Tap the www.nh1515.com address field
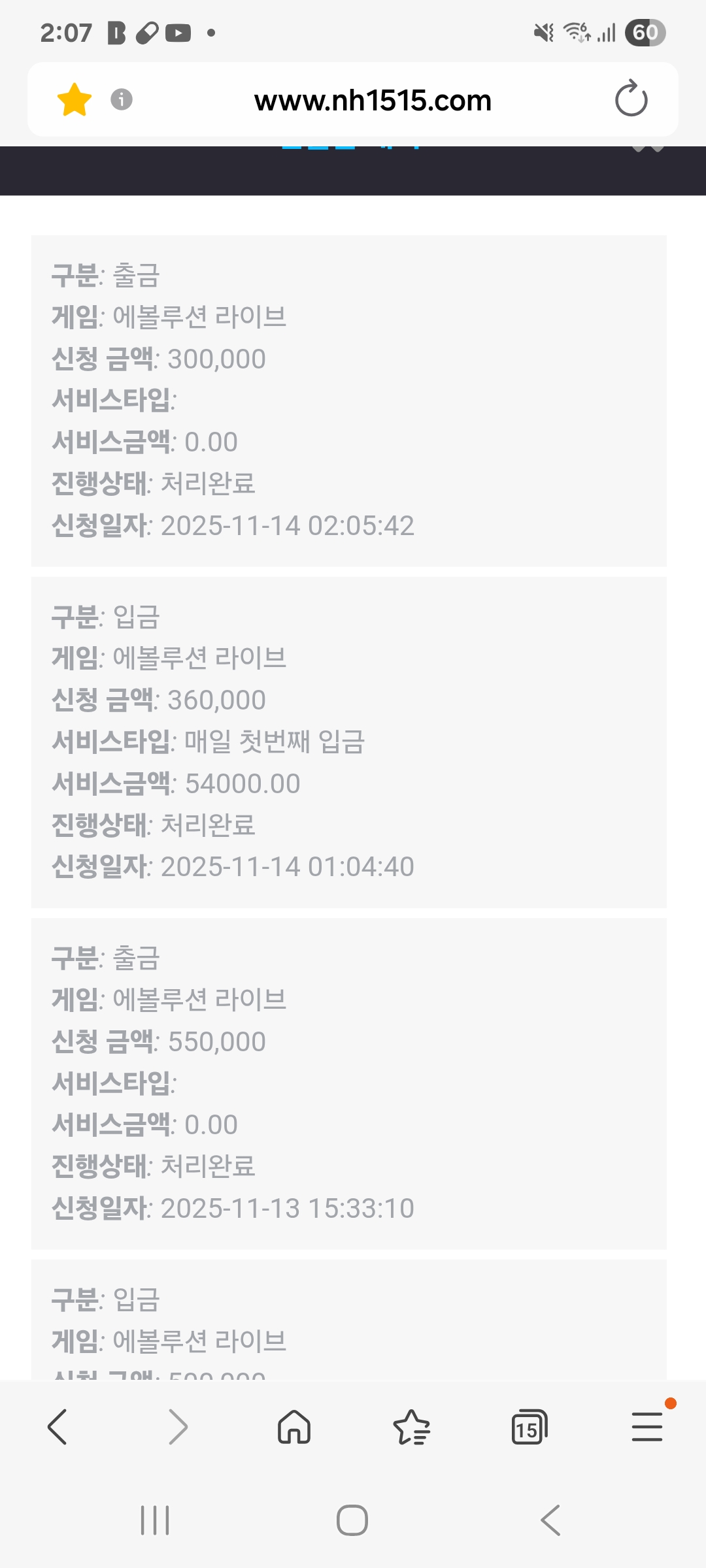This screenshot has height=1568, width=706. (373, 101)
